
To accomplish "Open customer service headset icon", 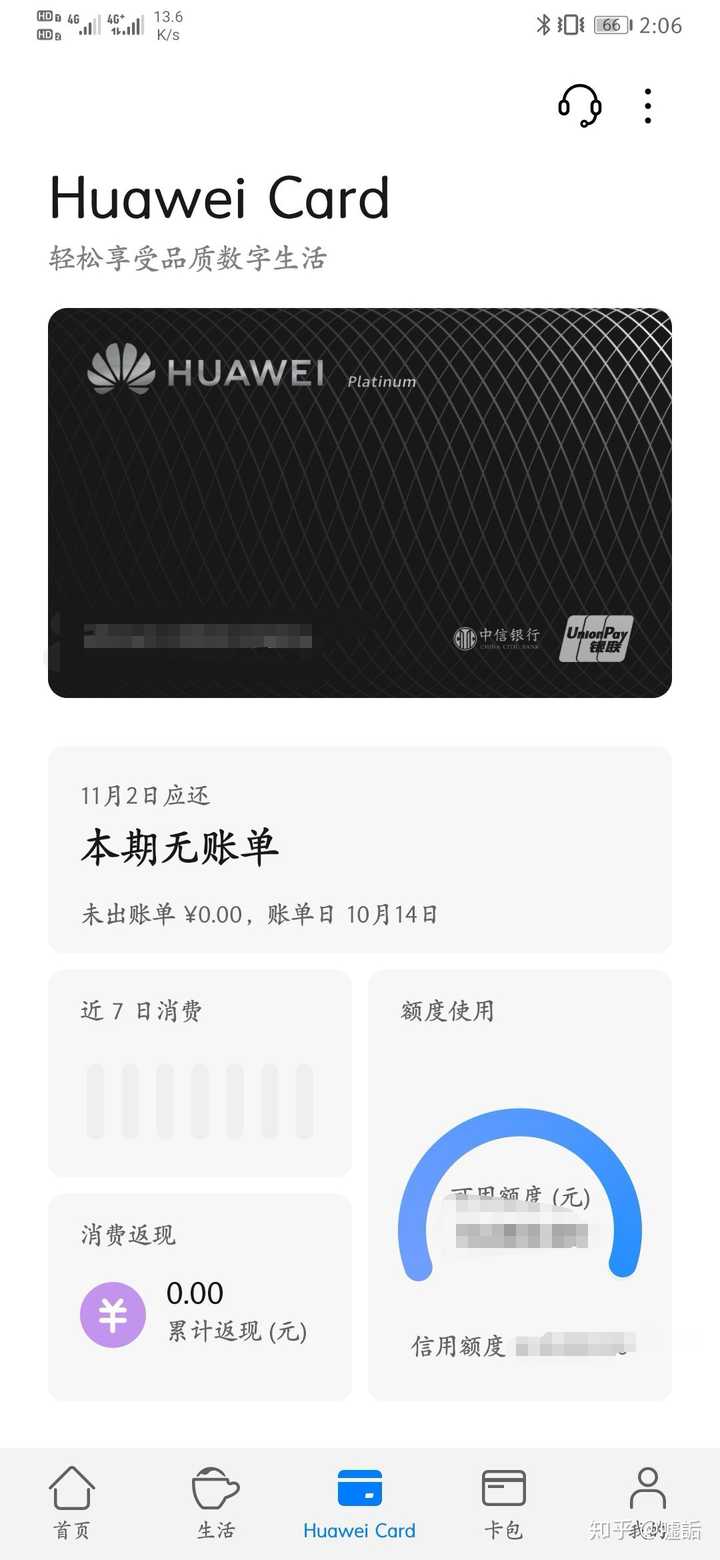I will [580, 106].
